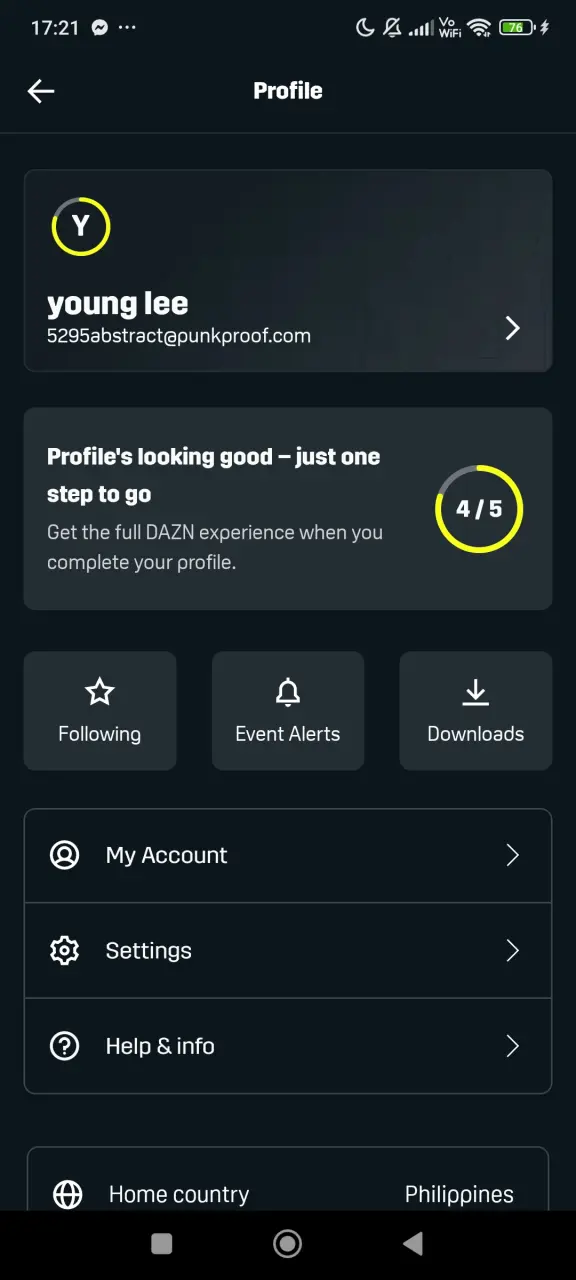Open Help & info
This screenshot has width=576, height=1280.
[x=288, y=1046]
